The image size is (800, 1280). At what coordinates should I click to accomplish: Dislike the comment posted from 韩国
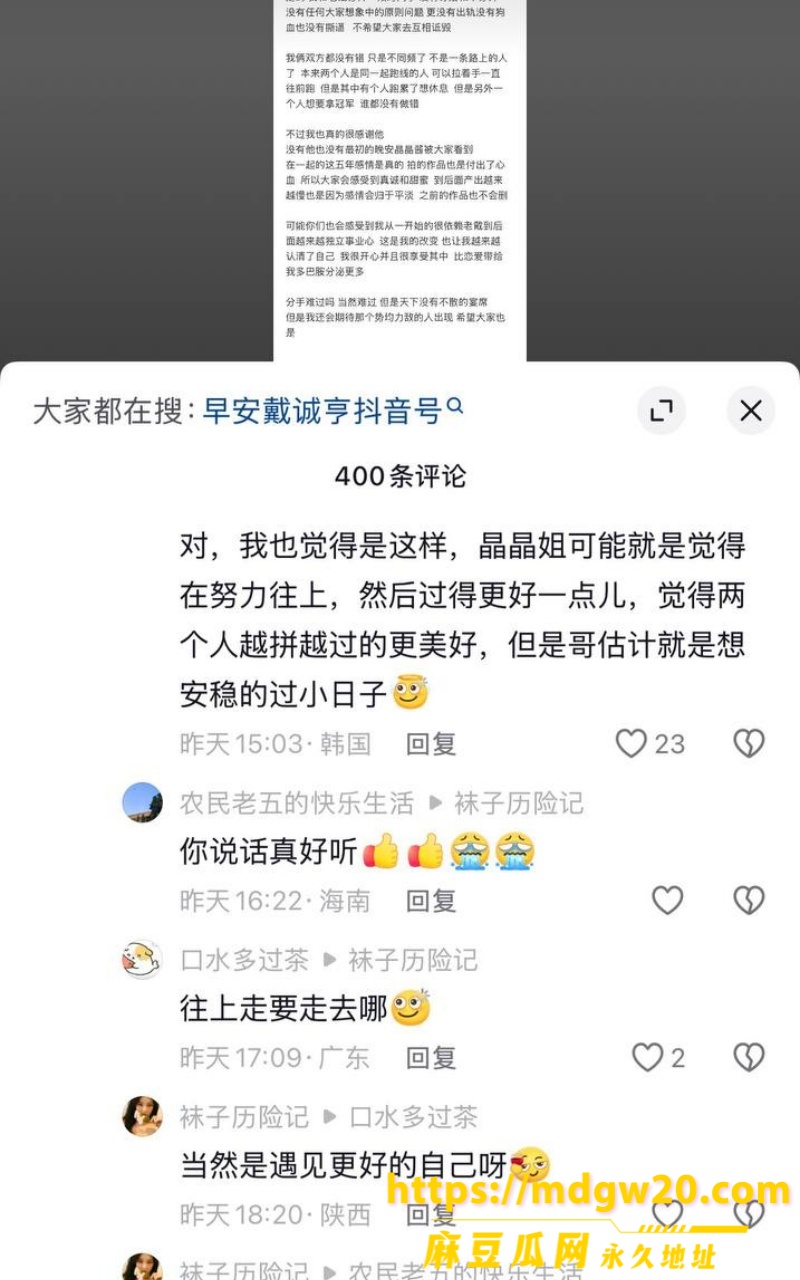[x=749, y=743]
